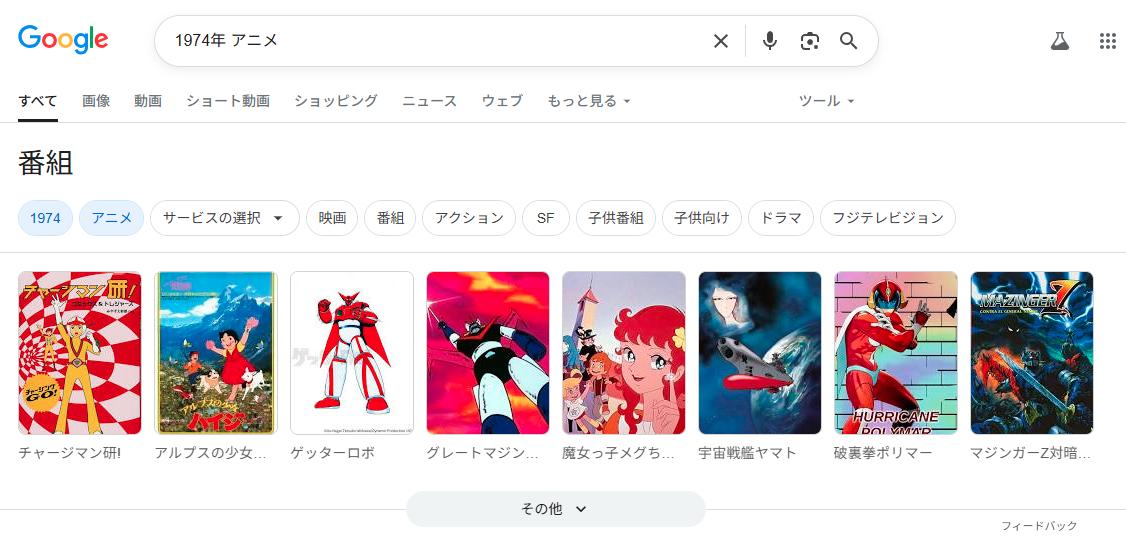Start voice search with microphone
1126x543 pixels.
(769, 41)
